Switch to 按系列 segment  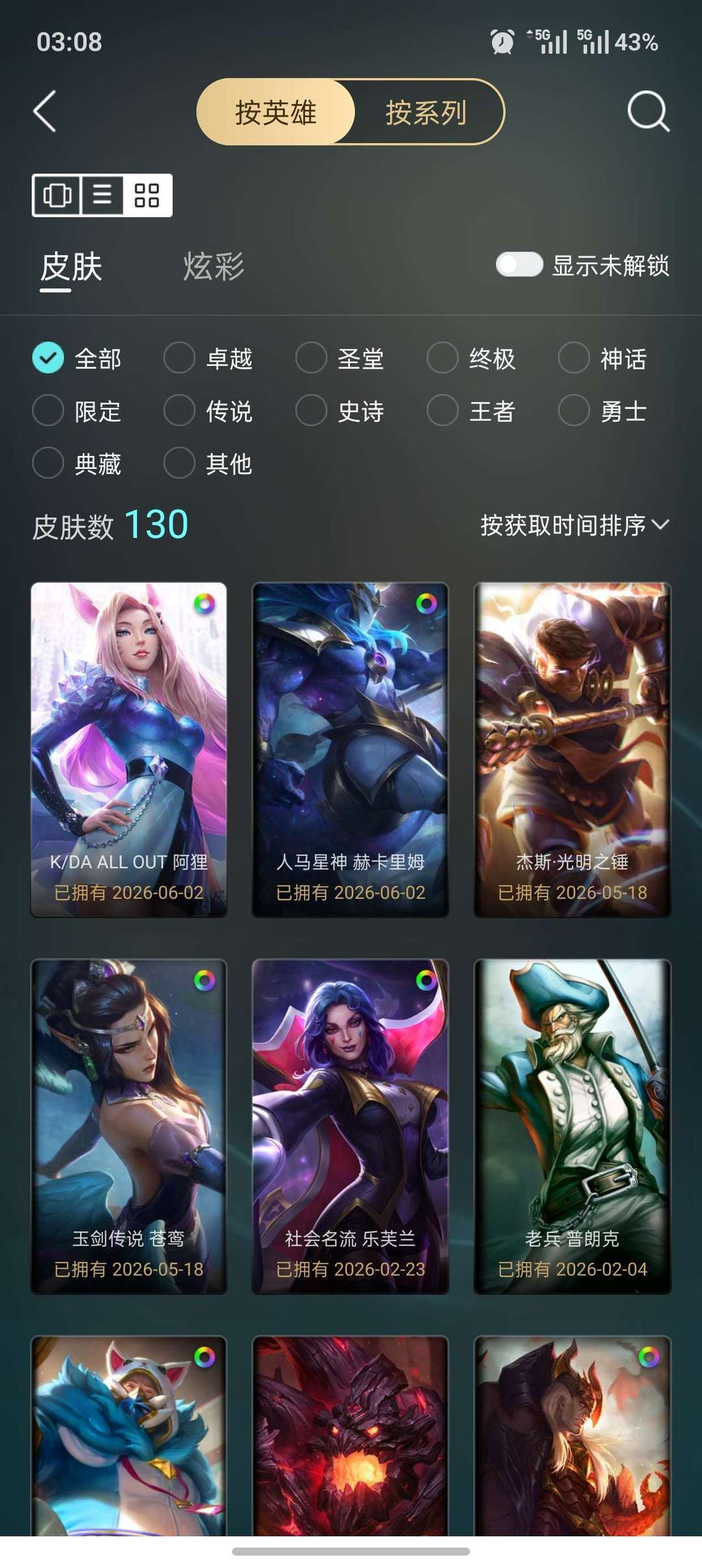[426, 112]
